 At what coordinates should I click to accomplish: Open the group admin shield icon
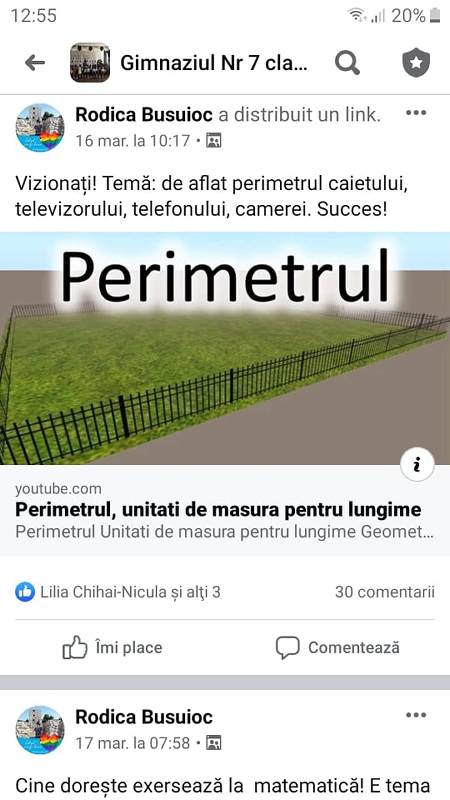[x=416, y=63]
